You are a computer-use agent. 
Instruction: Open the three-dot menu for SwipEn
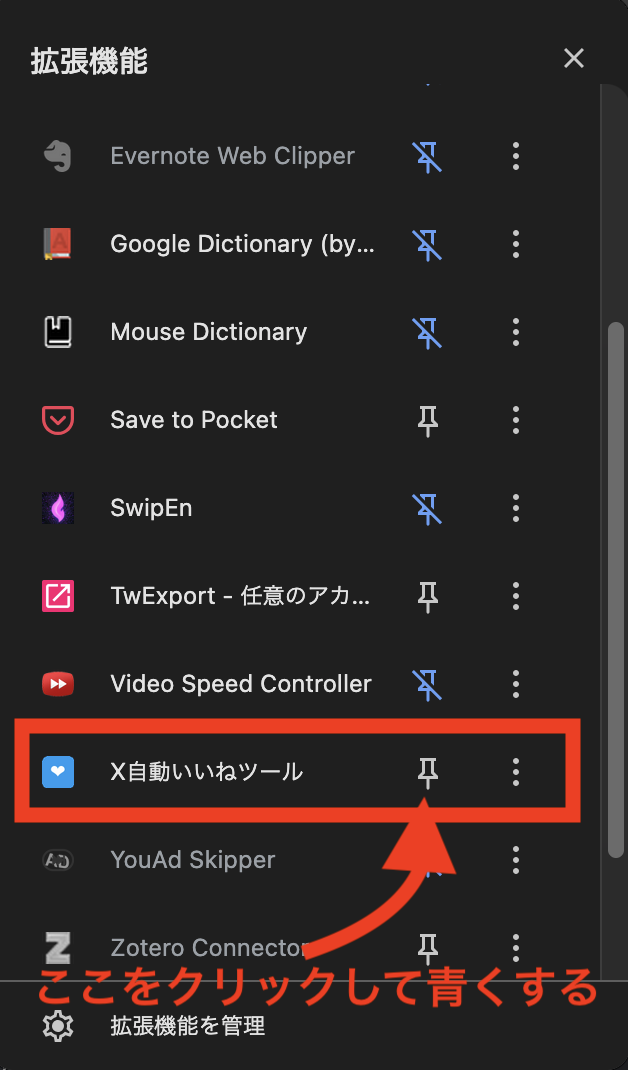click(516, 508)
